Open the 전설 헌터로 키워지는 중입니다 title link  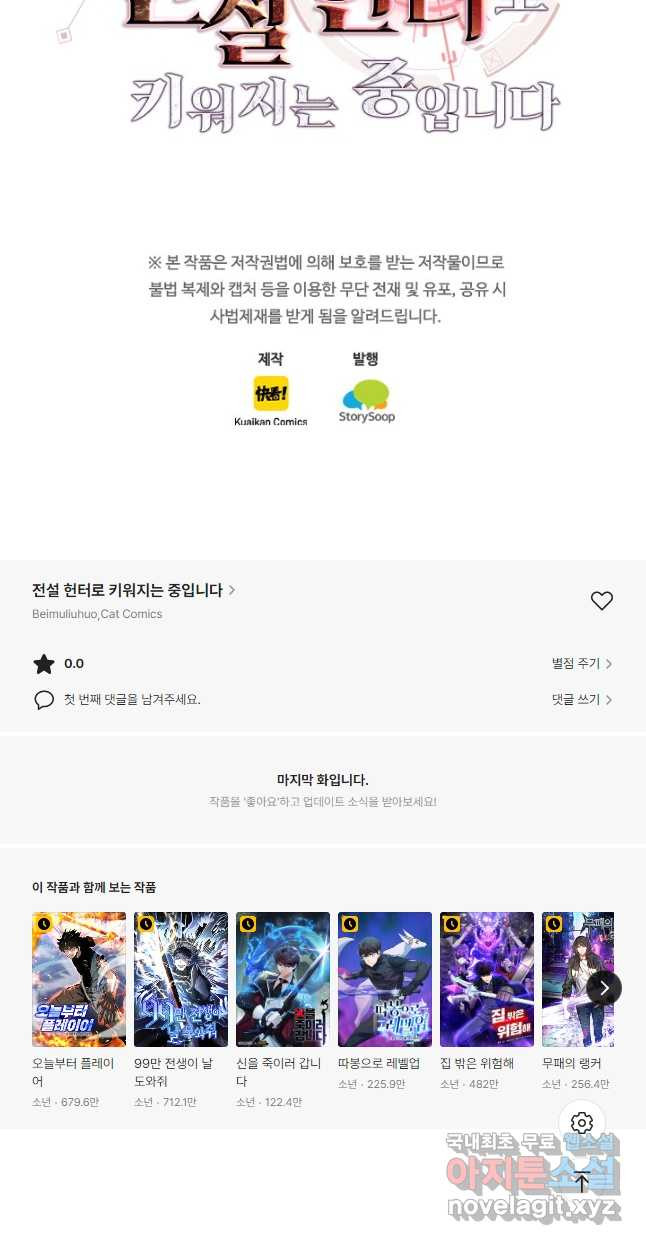click(133, 590)
